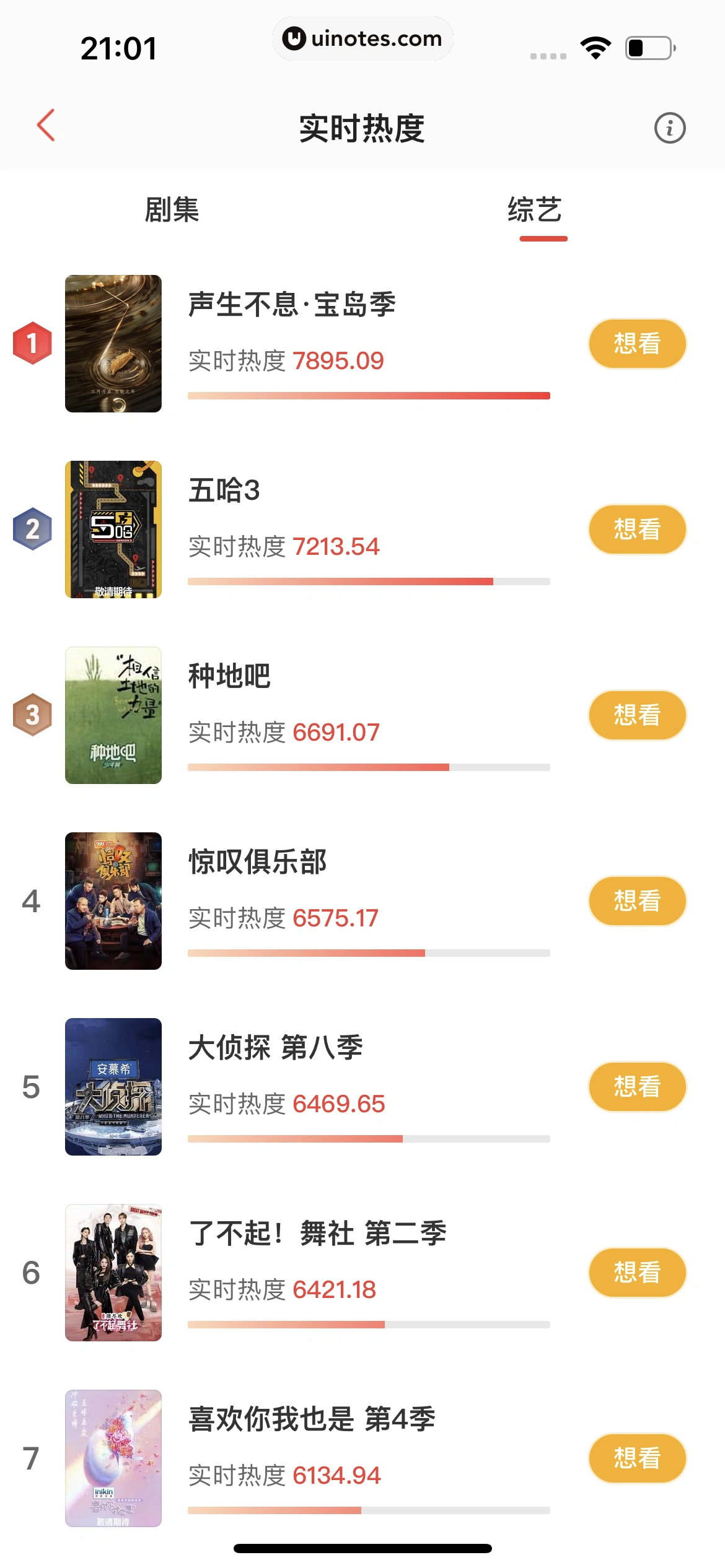Open the 了不起！舞社 第二季 entry
The height and width of the screenshot is (1568, 725).
point(317,1234)
